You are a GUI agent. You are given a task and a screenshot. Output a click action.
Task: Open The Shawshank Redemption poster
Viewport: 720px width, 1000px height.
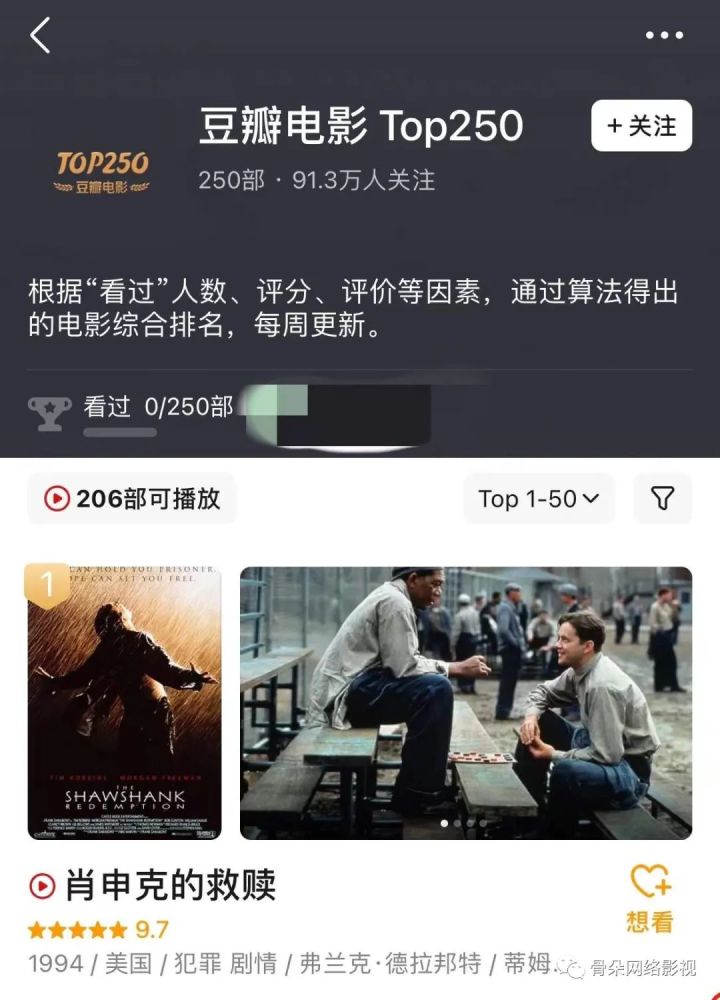point(124,702)
